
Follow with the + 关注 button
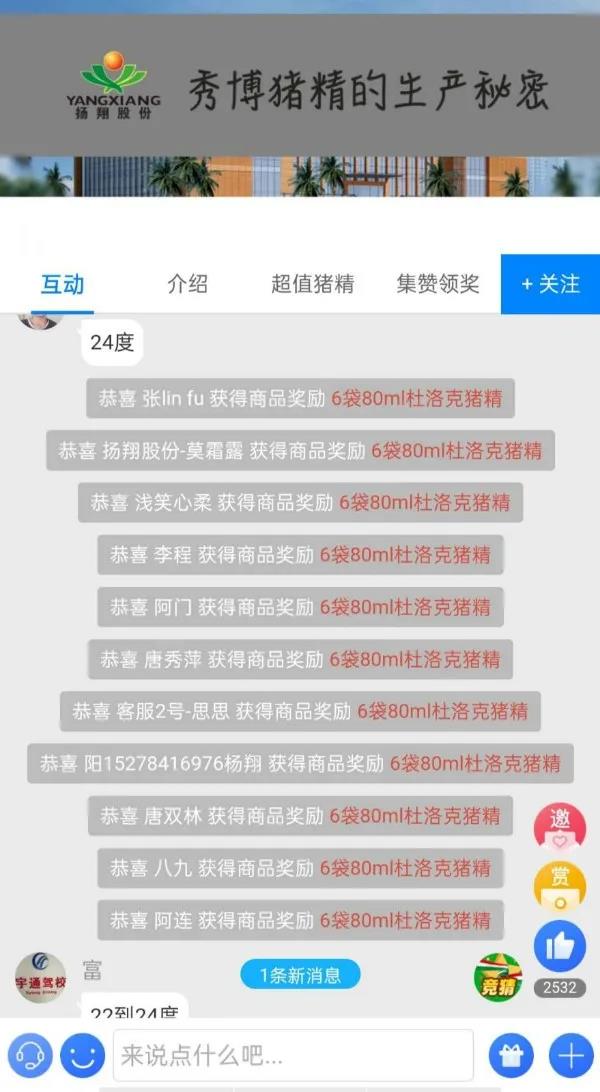pos(550,284)
